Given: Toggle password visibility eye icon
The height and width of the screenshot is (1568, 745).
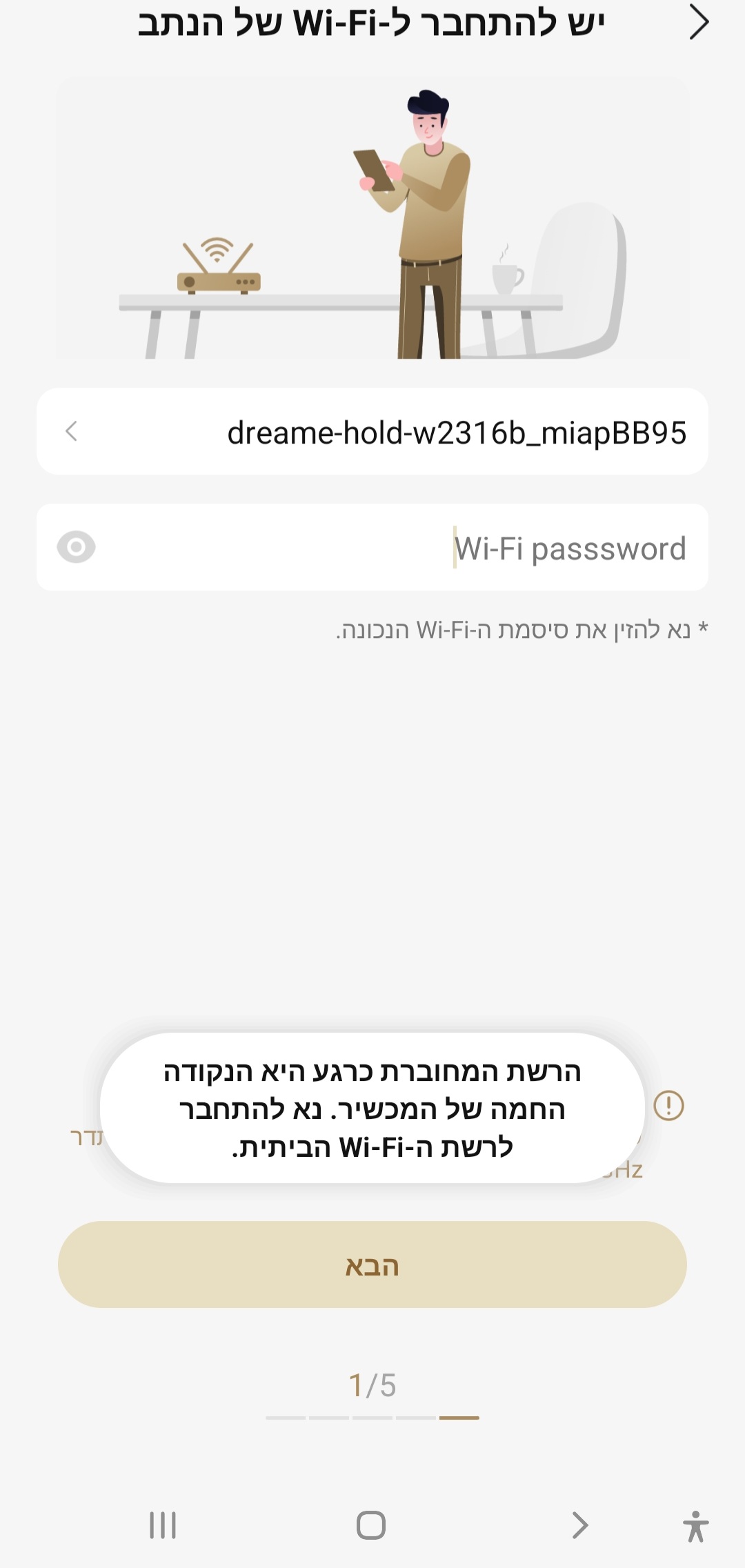Looking at the screenshot, I should tap(76, 548).
